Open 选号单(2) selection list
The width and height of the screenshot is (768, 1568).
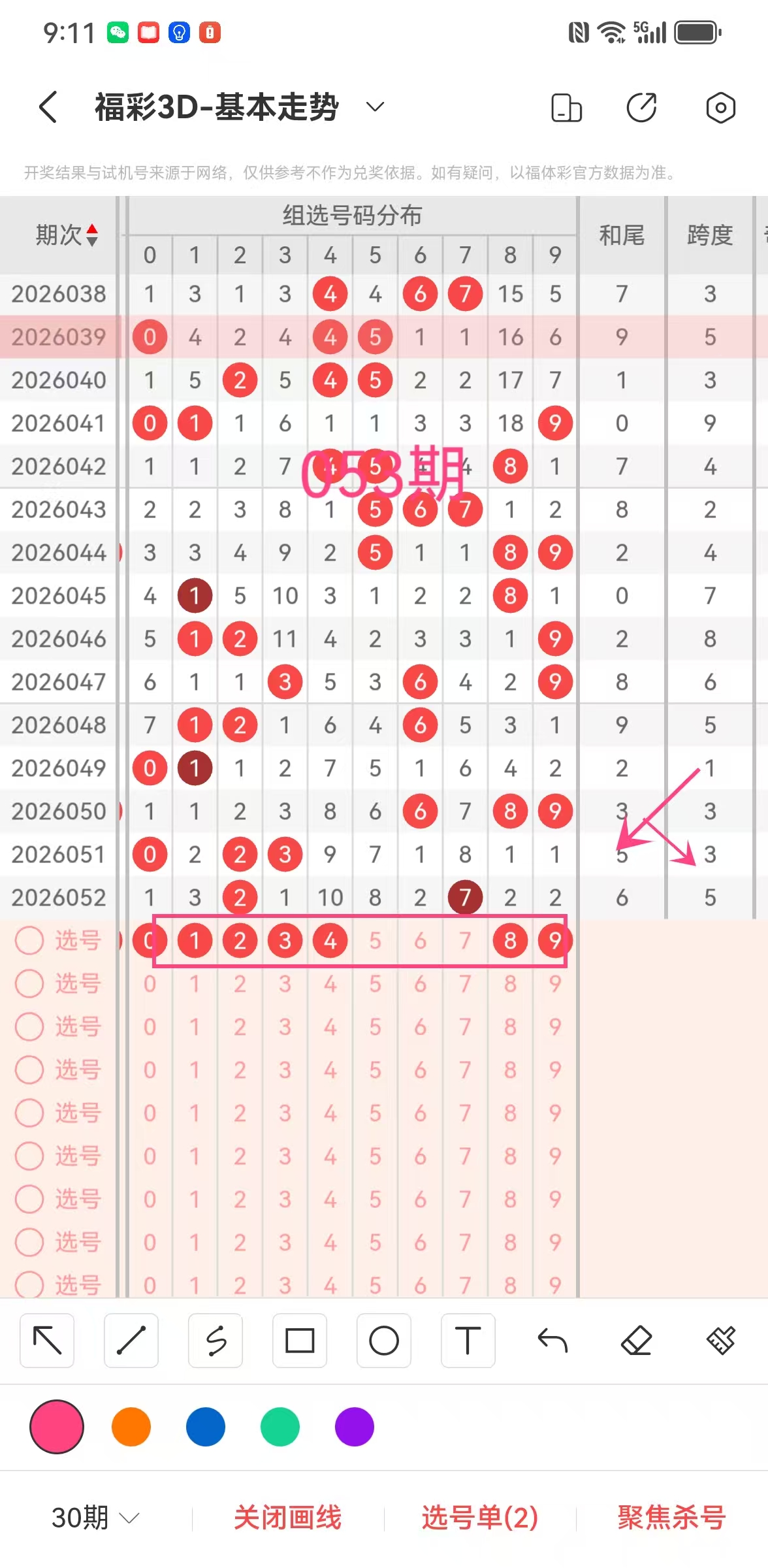coord(480,1518)
